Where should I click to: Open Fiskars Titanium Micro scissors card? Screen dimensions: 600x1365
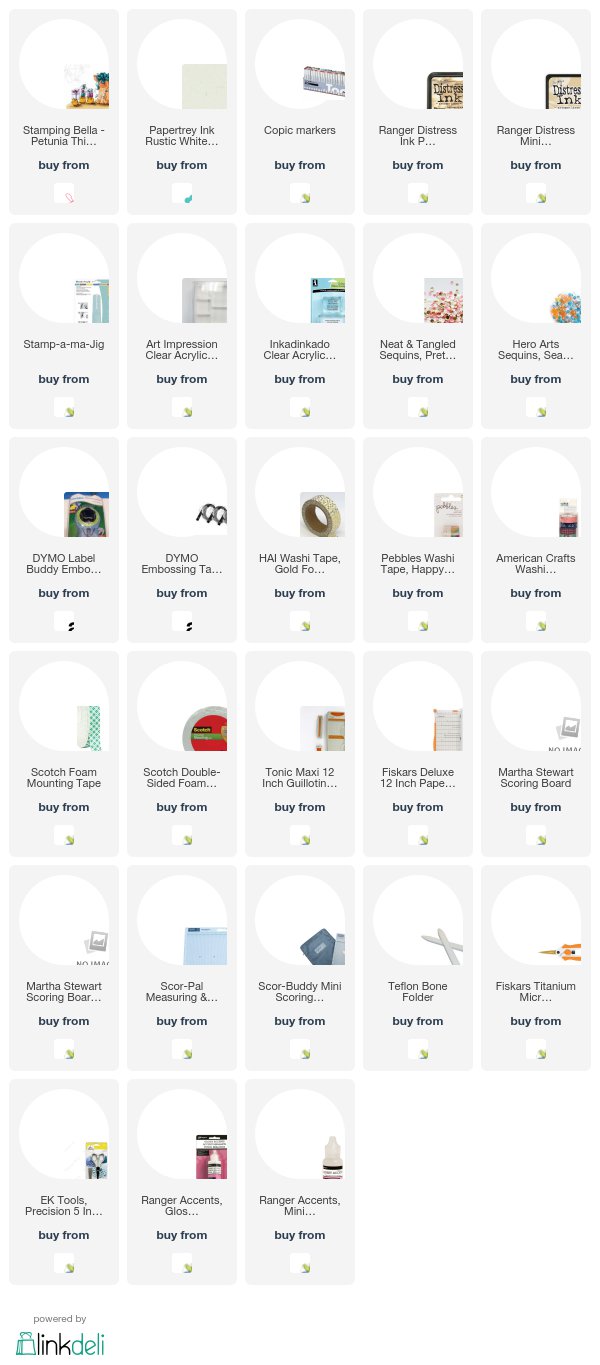(536, 968)
